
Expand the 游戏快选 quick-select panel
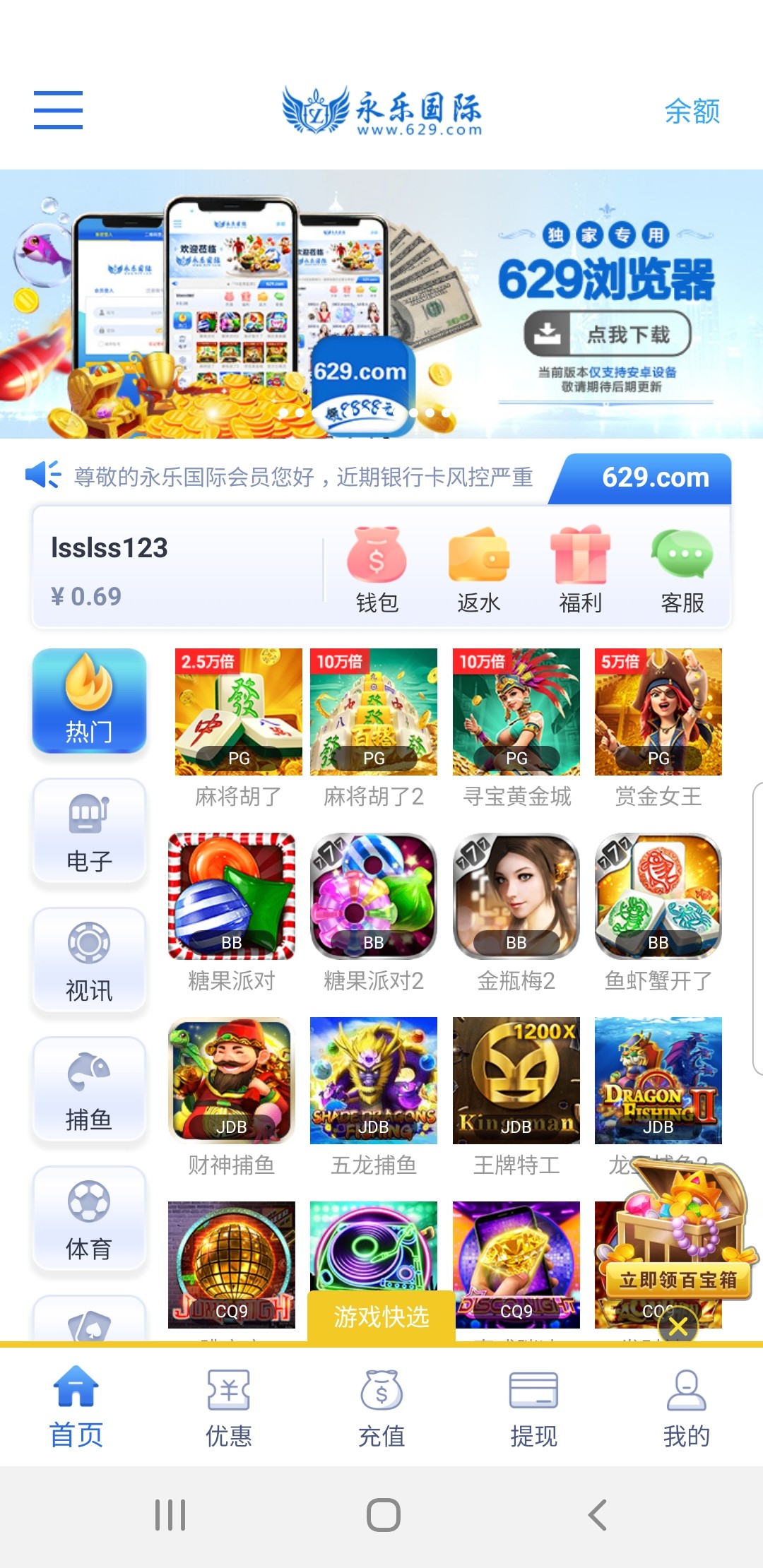click(x=381, y=1315)
